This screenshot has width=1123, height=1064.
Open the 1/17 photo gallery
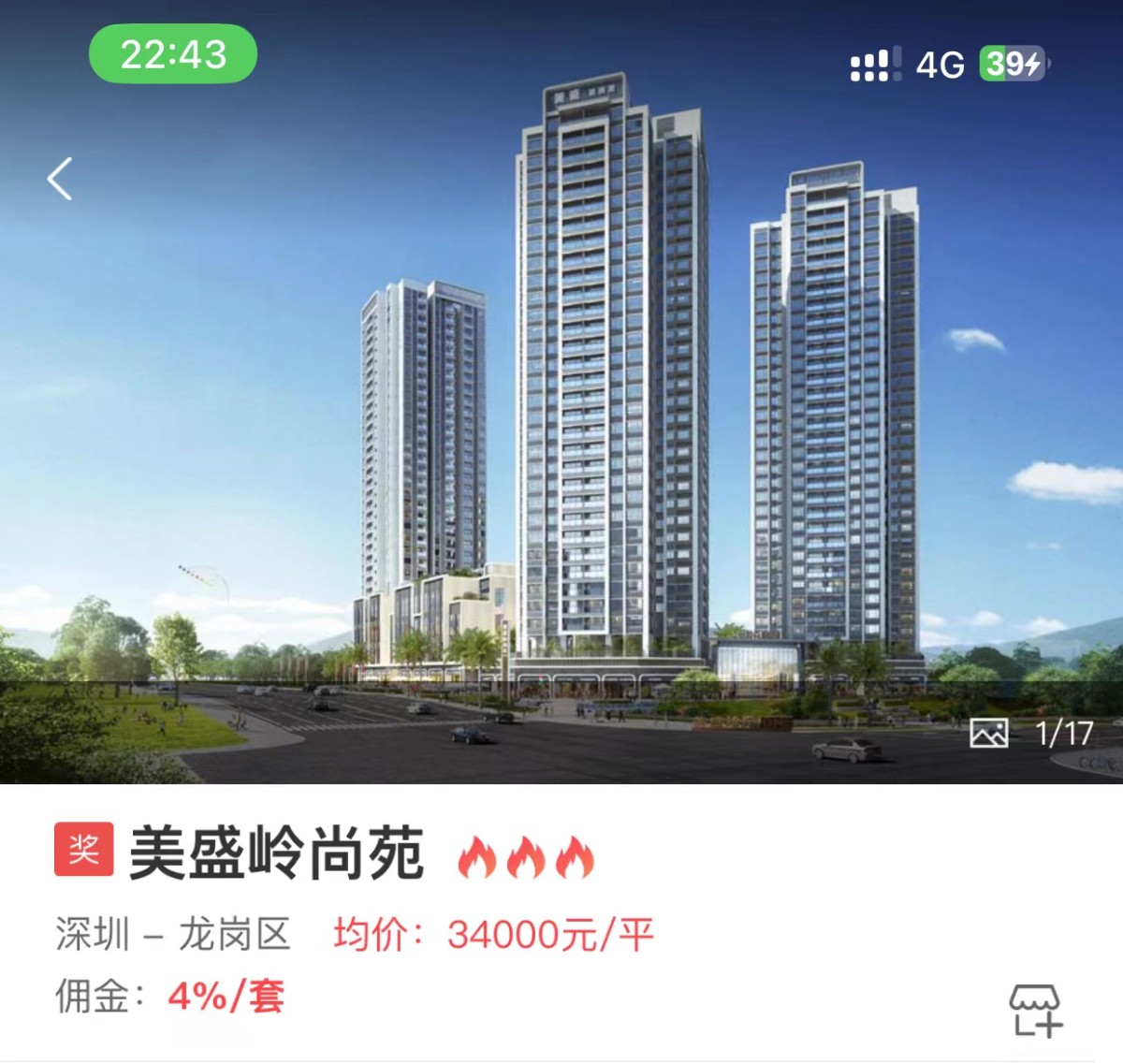1032,733
